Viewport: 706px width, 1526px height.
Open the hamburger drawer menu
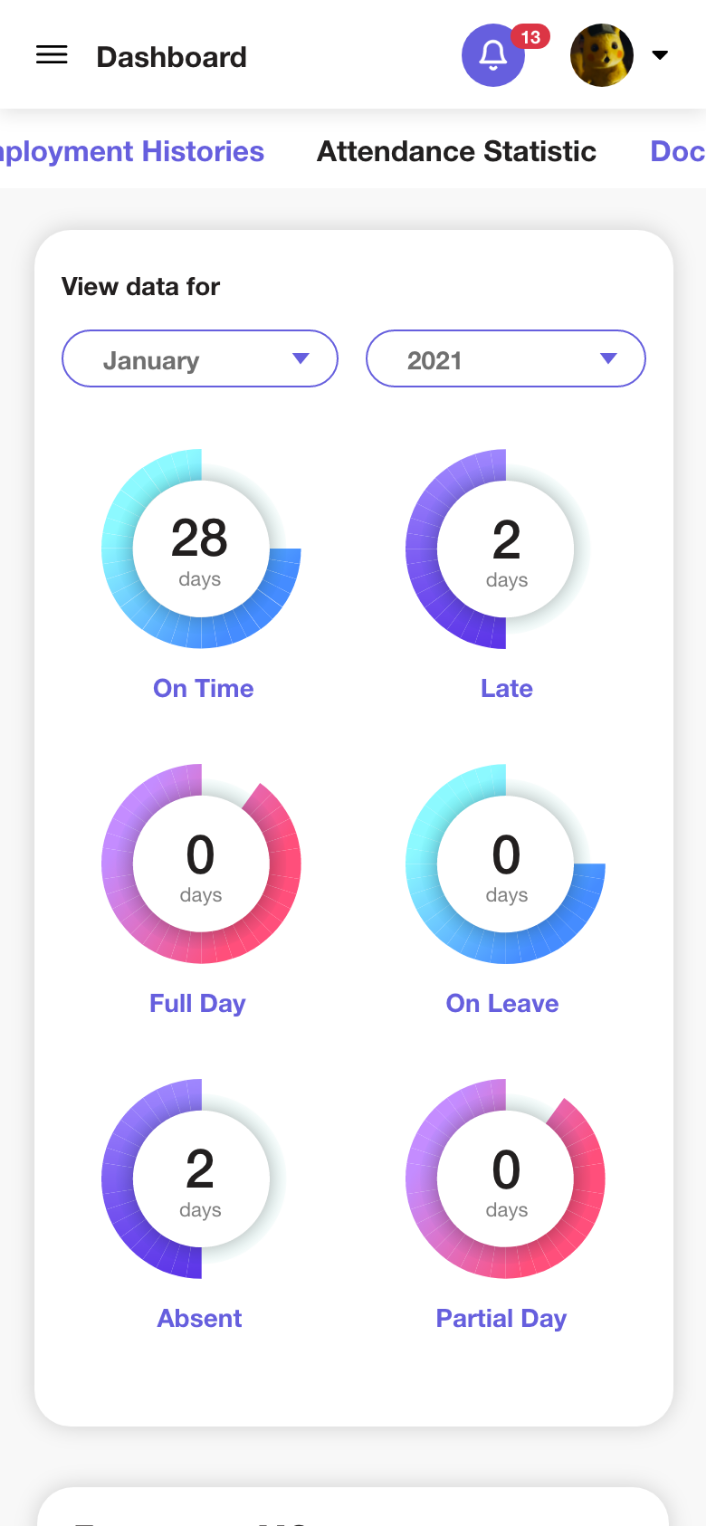52,56
